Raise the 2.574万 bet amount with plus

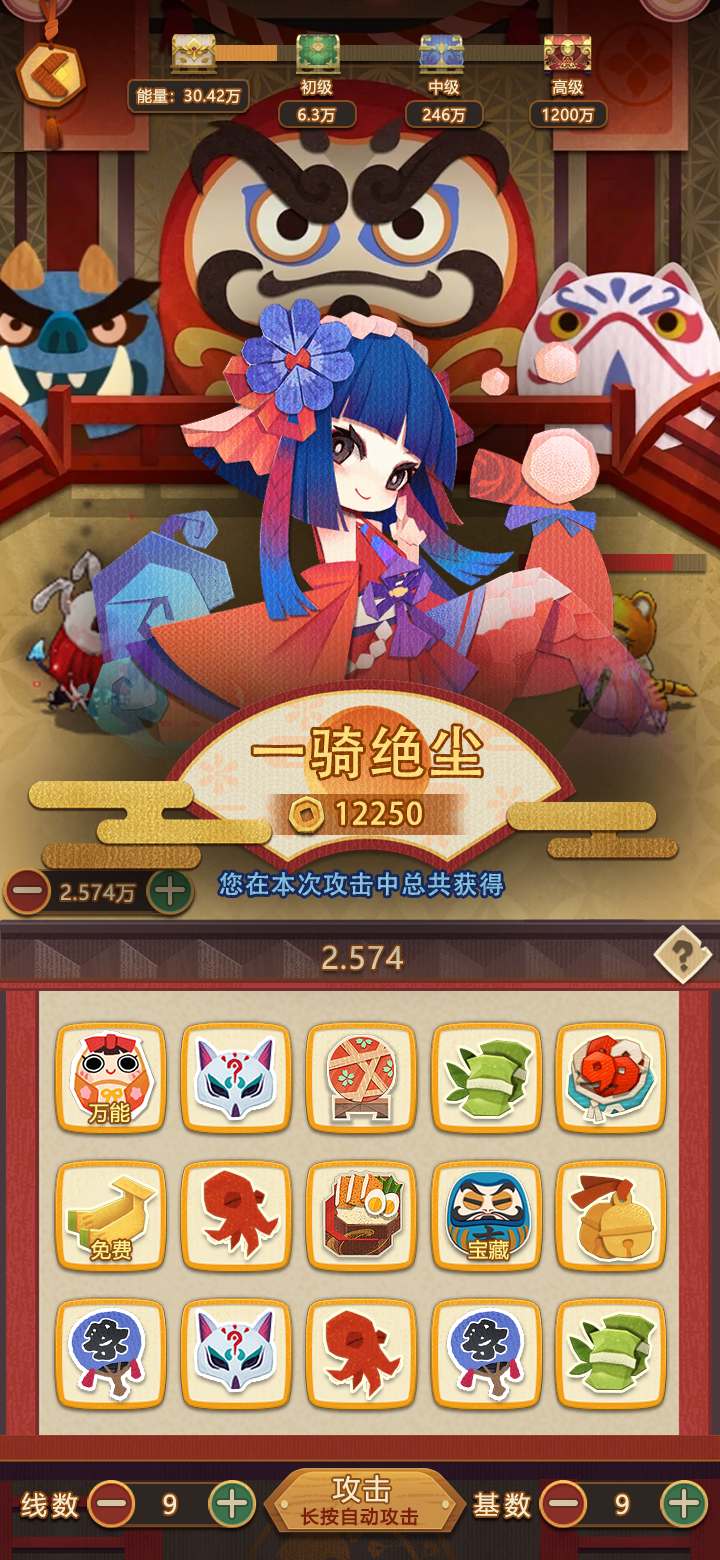click(170, 891)
